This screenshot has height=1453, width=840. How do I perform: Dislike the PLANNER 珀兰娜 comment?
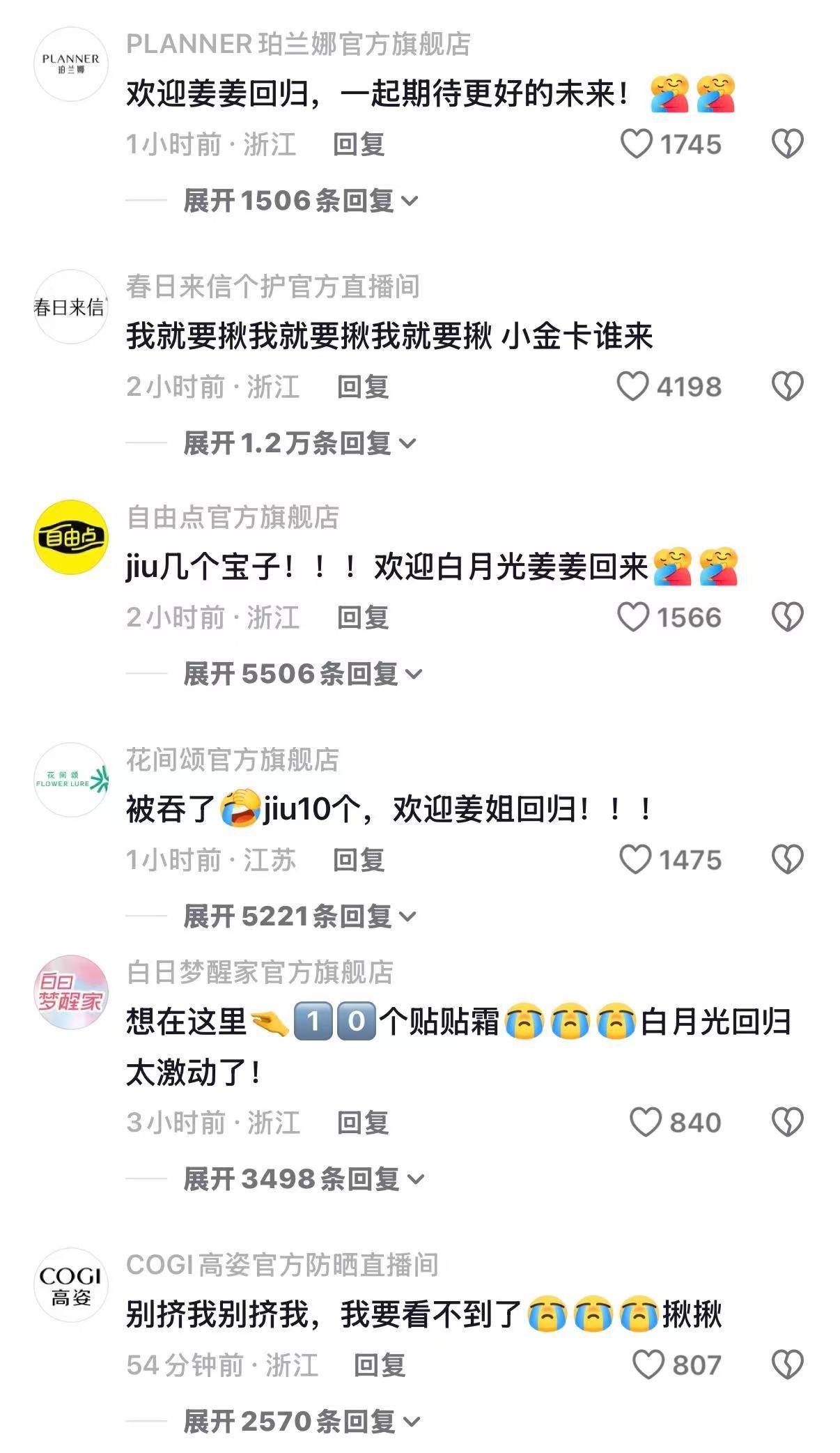[x=788, y=144]
